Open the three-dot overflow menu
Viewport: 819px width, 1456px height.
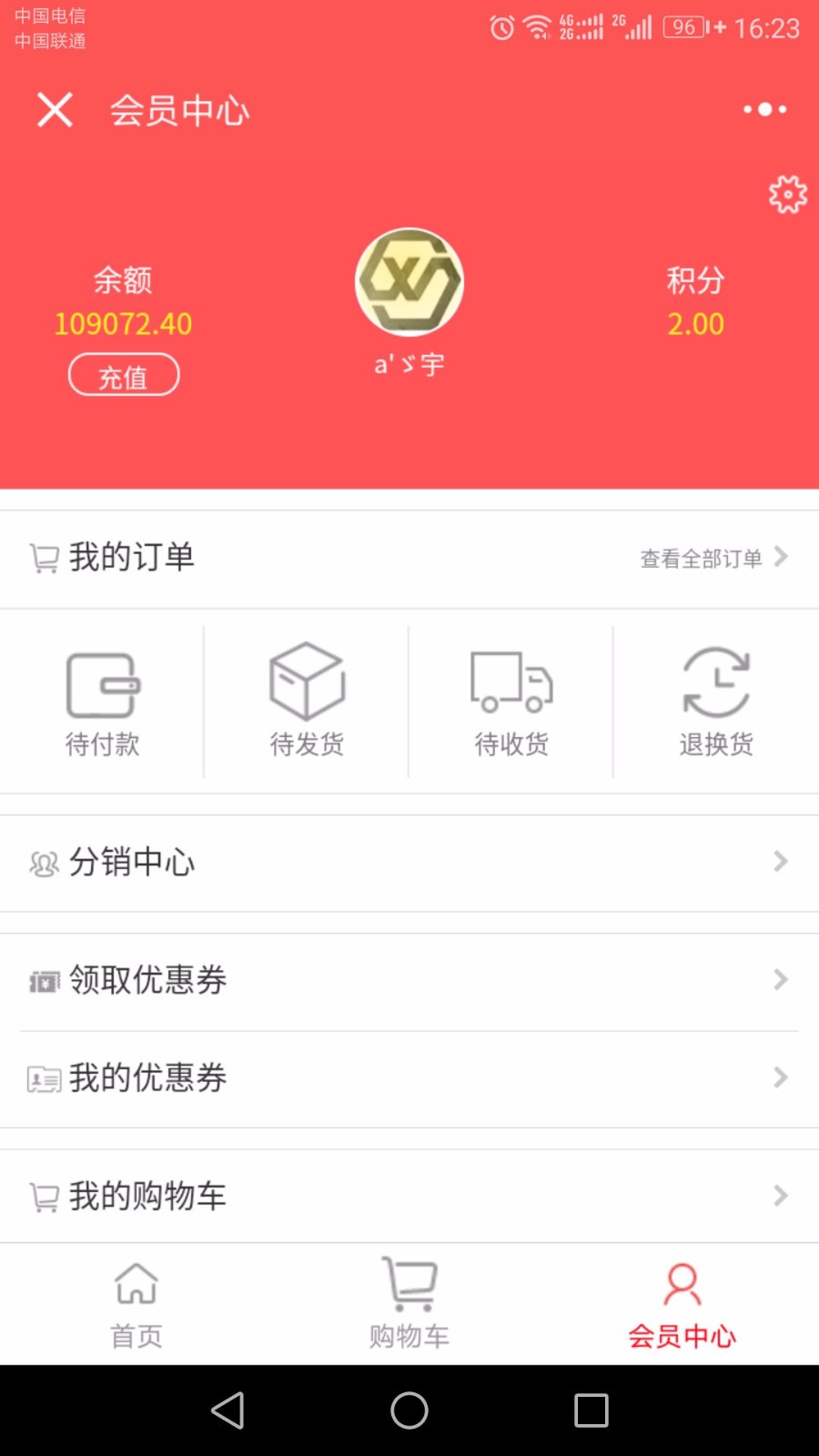click(764, 109)
